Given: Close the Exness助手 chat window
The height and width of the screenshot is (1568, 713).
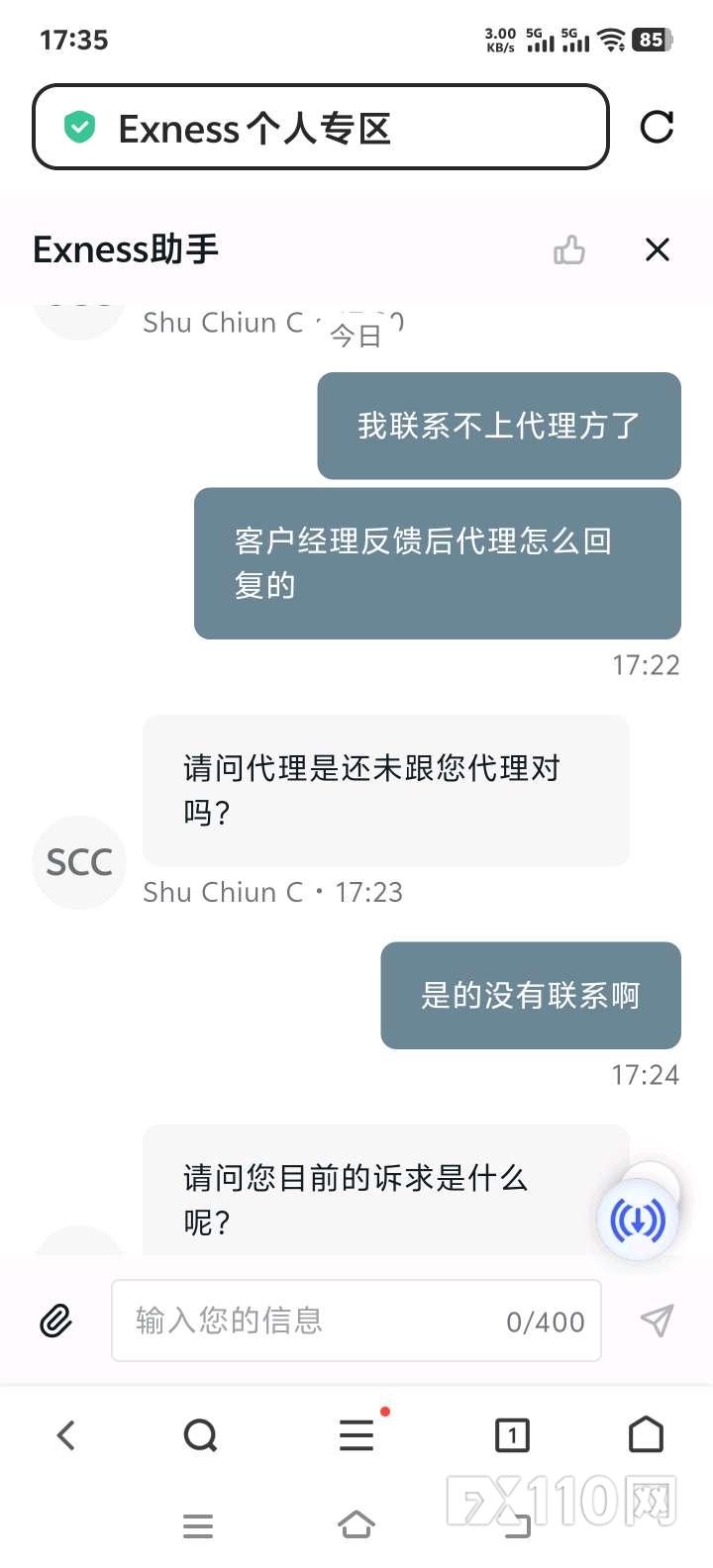Looking at the screenshot, I should coord(658,250).
